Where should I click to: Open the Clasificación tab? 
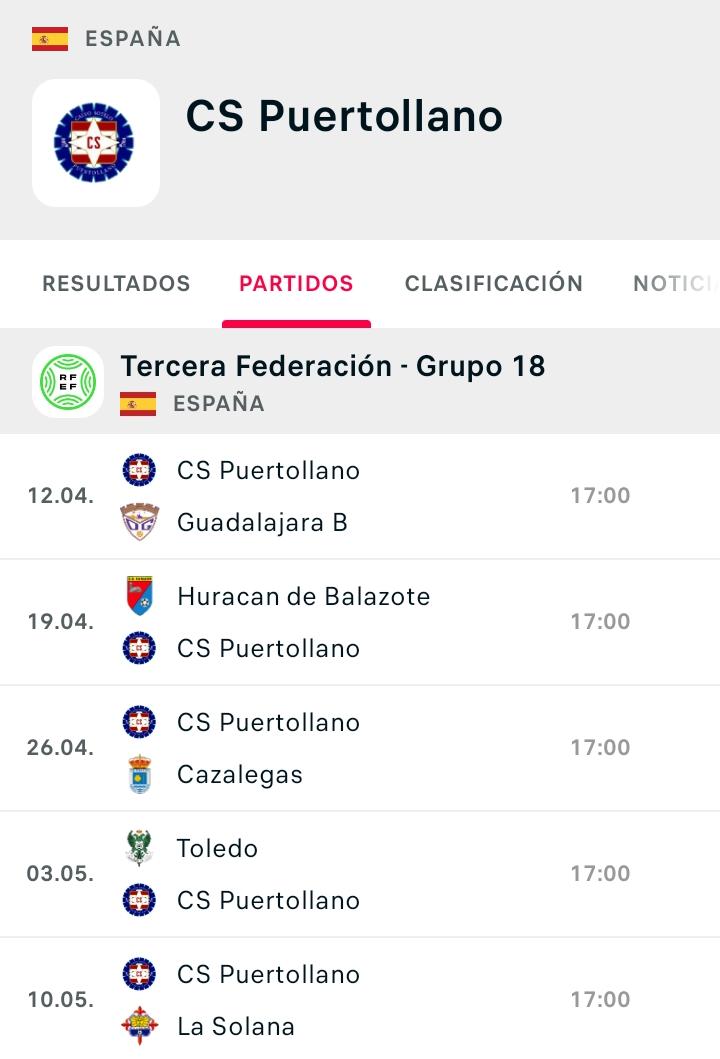493,283
